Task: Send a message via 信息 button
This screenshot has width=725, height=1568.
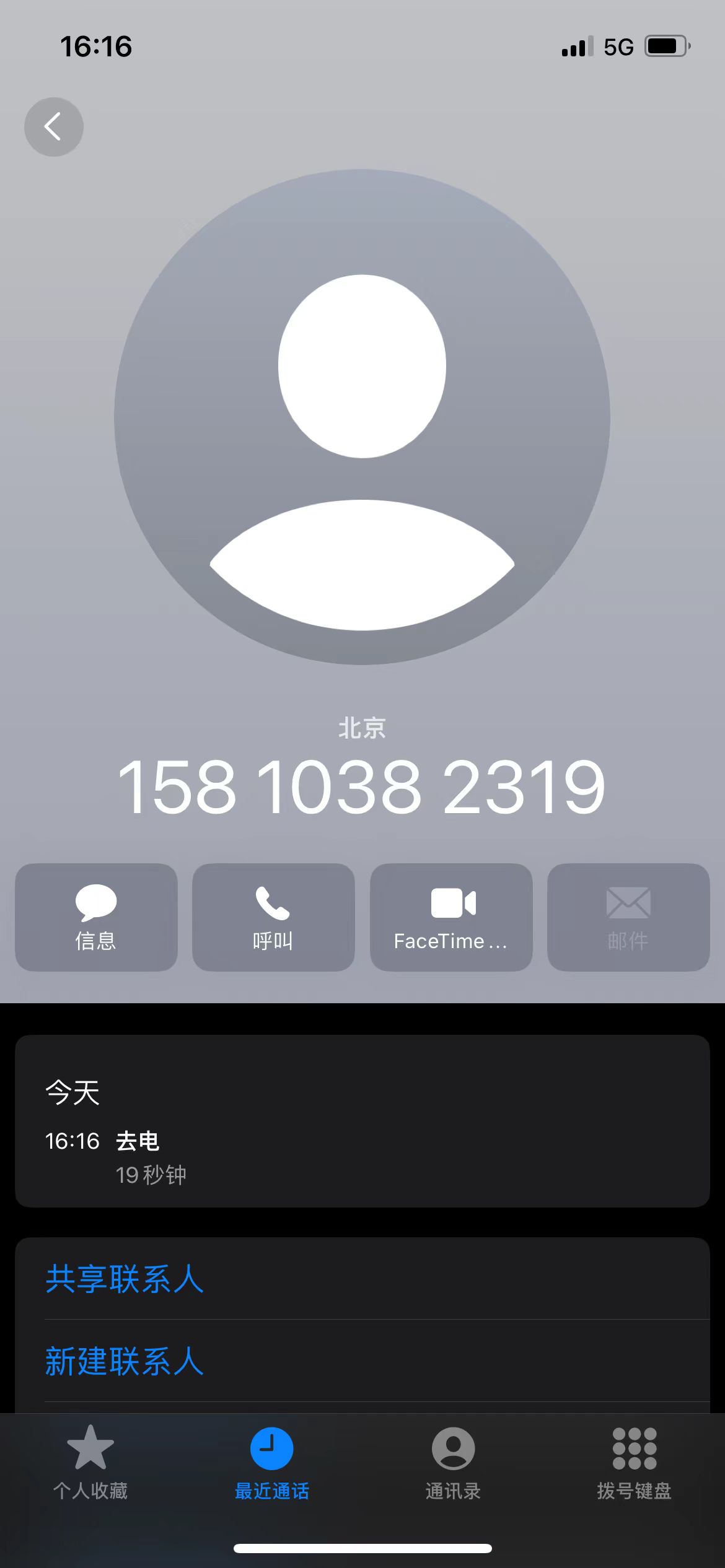Action: tap(96, 917)
